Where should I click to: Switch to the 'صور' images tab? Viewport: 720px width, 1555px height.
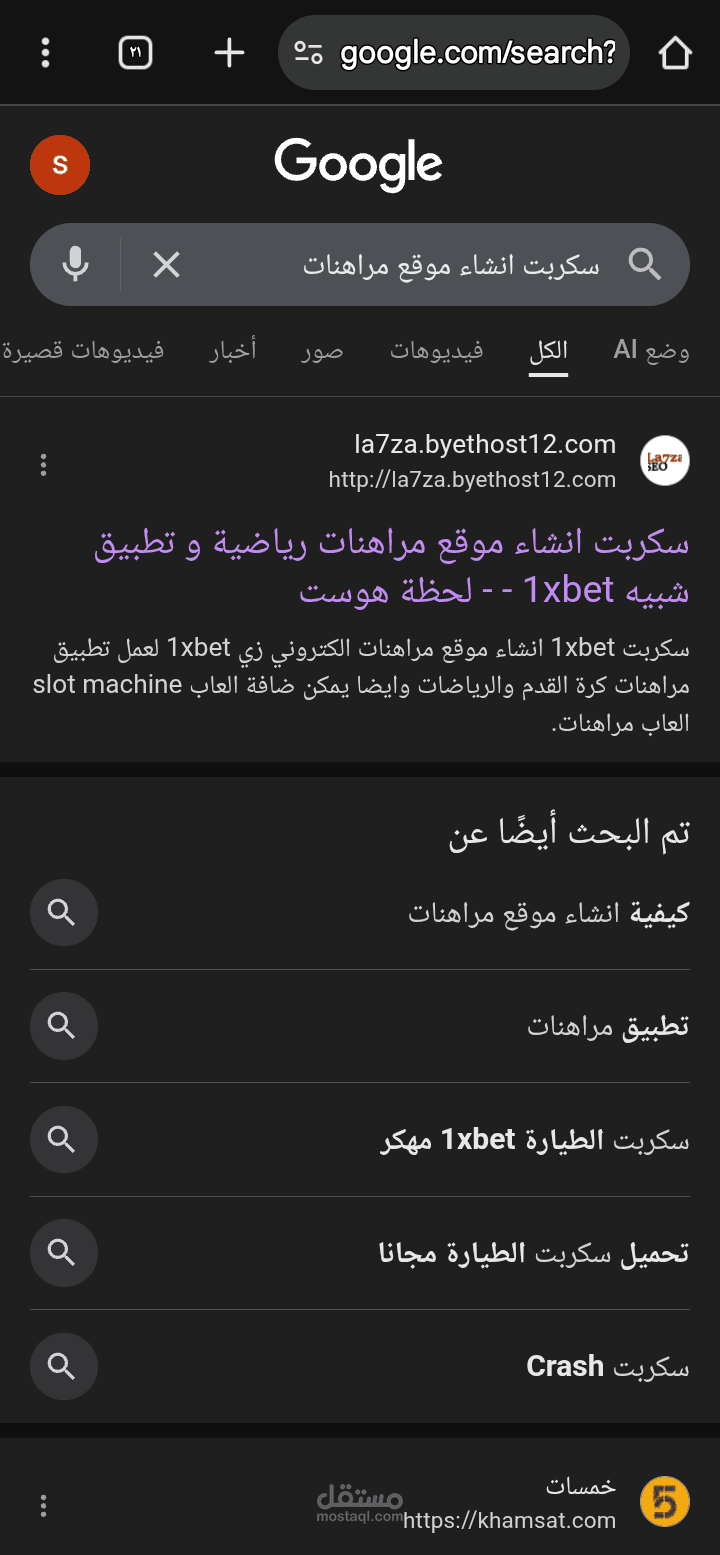(322, 351)
